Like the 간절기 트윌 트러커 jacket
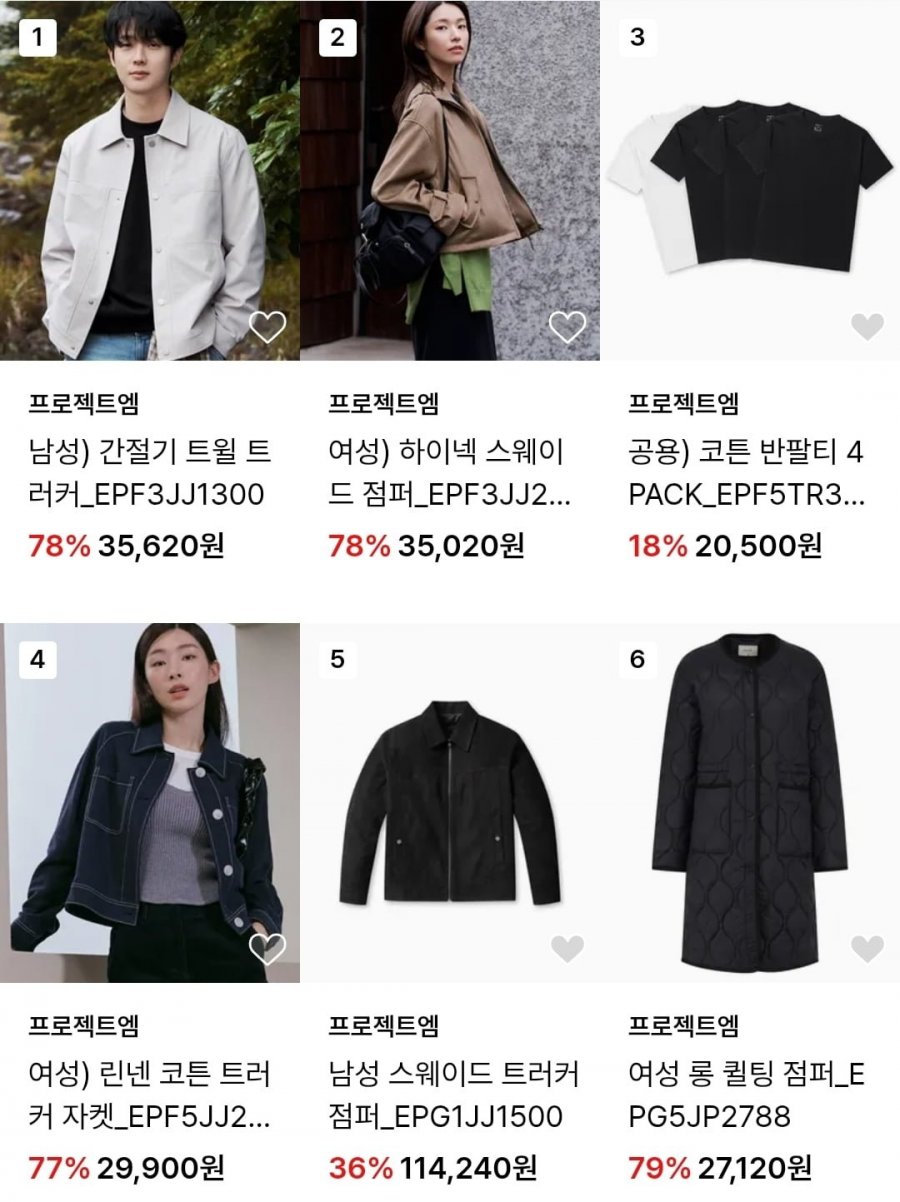 (x=267, y=326)
